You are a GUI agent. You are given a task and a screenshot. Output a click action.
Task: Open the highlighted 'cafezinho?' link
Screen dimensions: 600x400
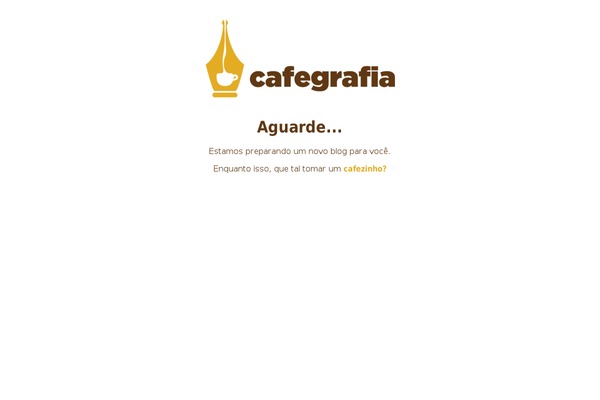364,169
